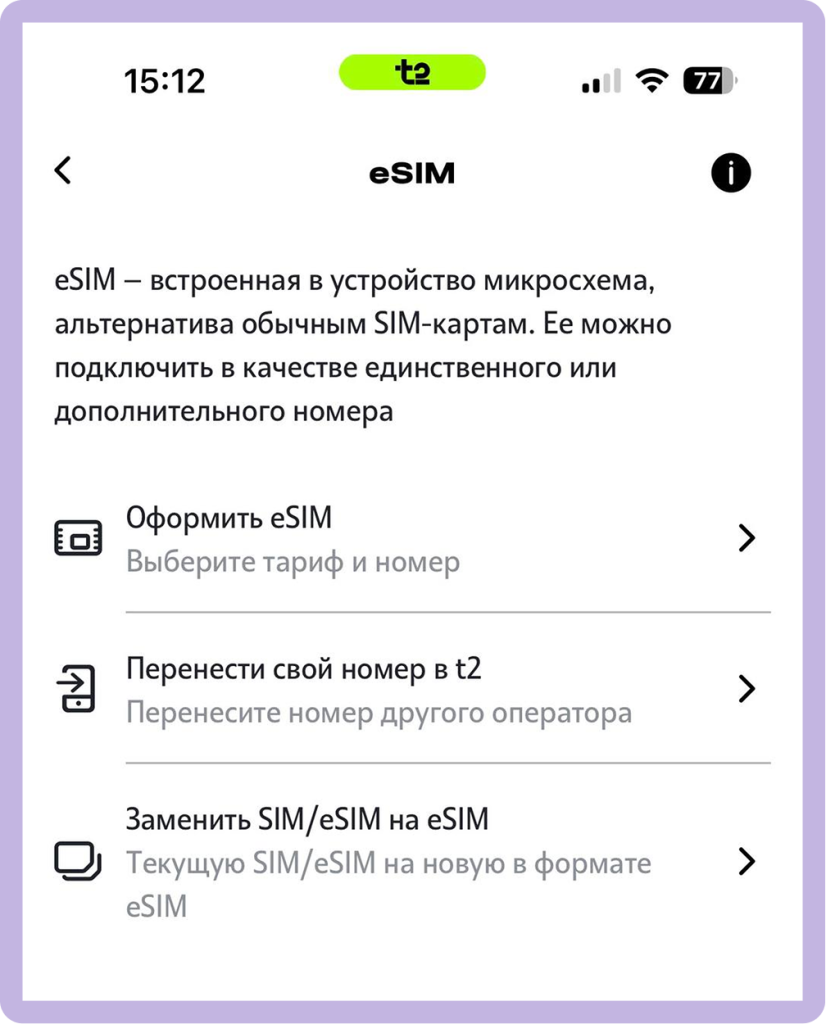The height and width of the screenshot is (1024, 826).
Task: Open the Оформить eSIM option
Action: click(410, 539)
